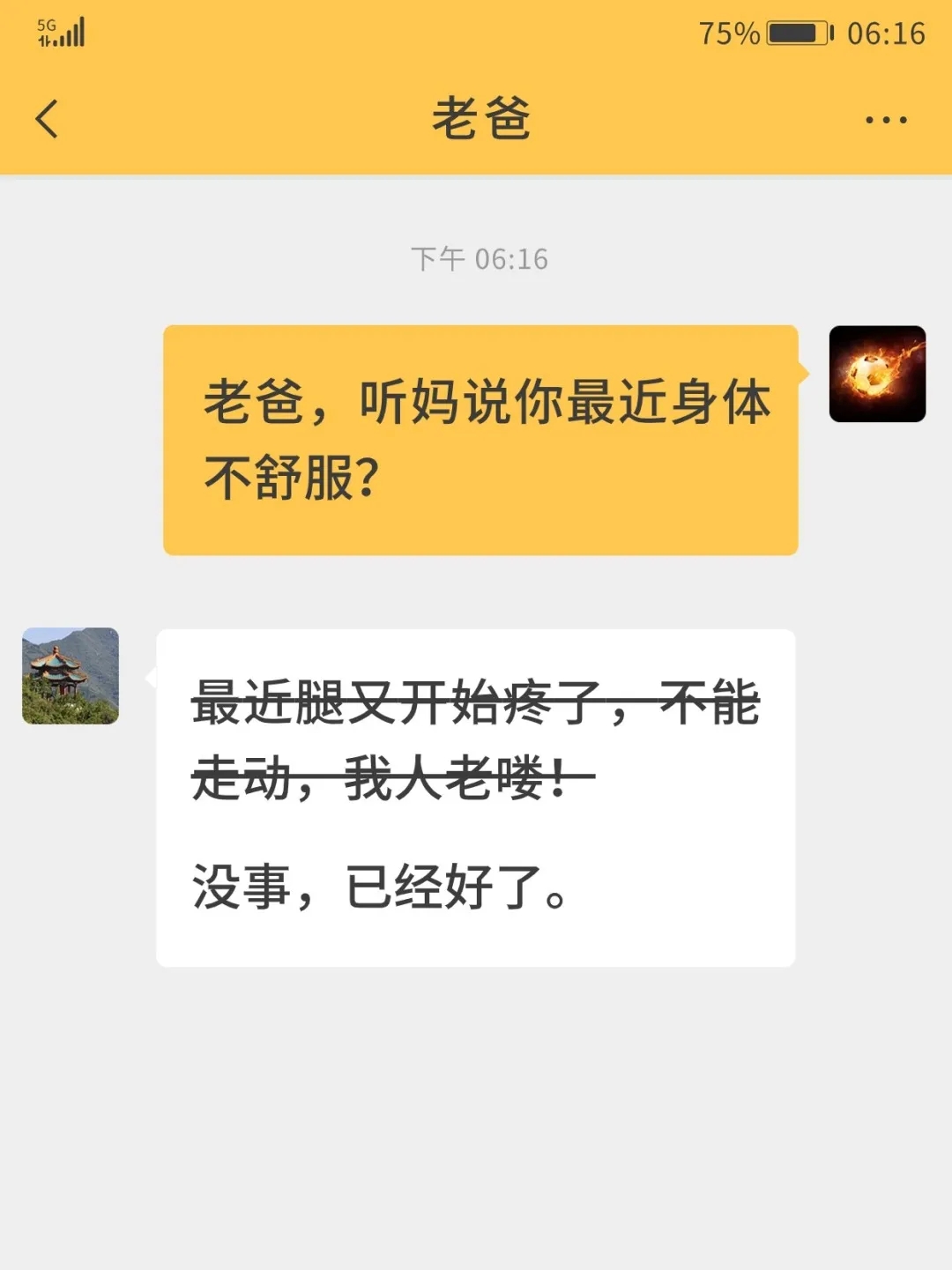Click the status bar clock showing 06:16

(884, 33)
